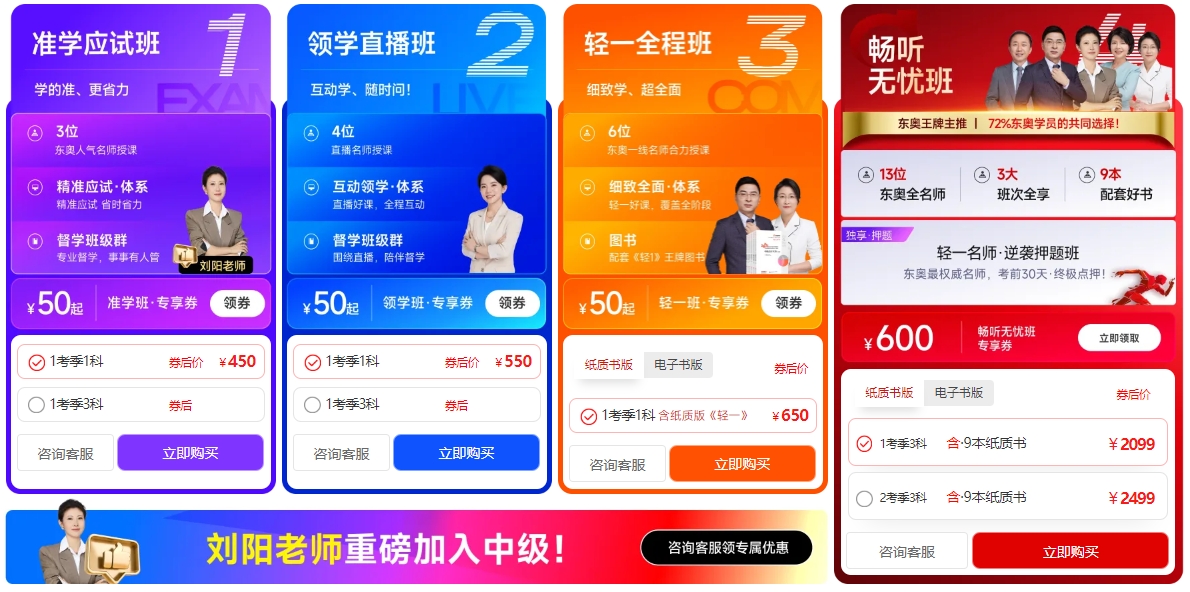Claim the 准学班 coupon with 领券
This screenshot has width=1190, height=592.
click(x=237, y=303)
